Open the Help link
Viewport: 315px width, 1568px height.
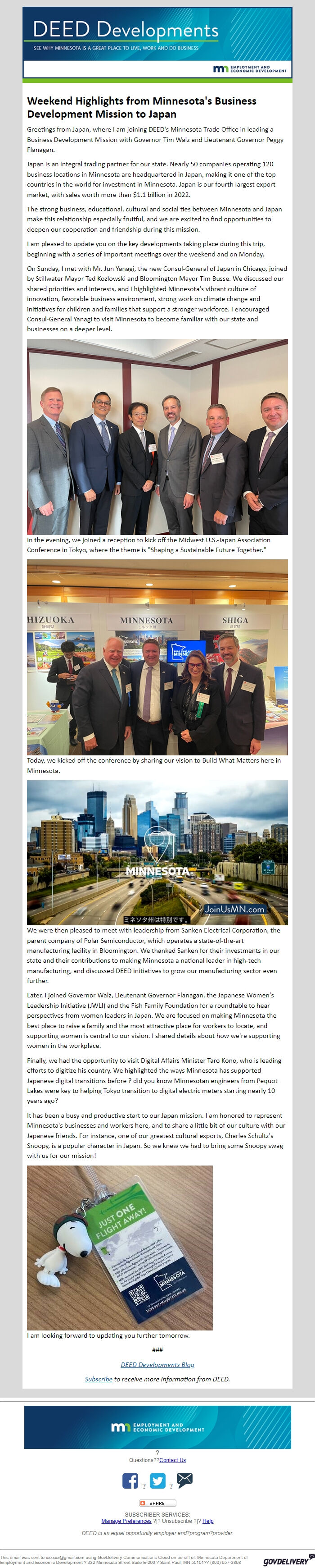coord(208,1520)
